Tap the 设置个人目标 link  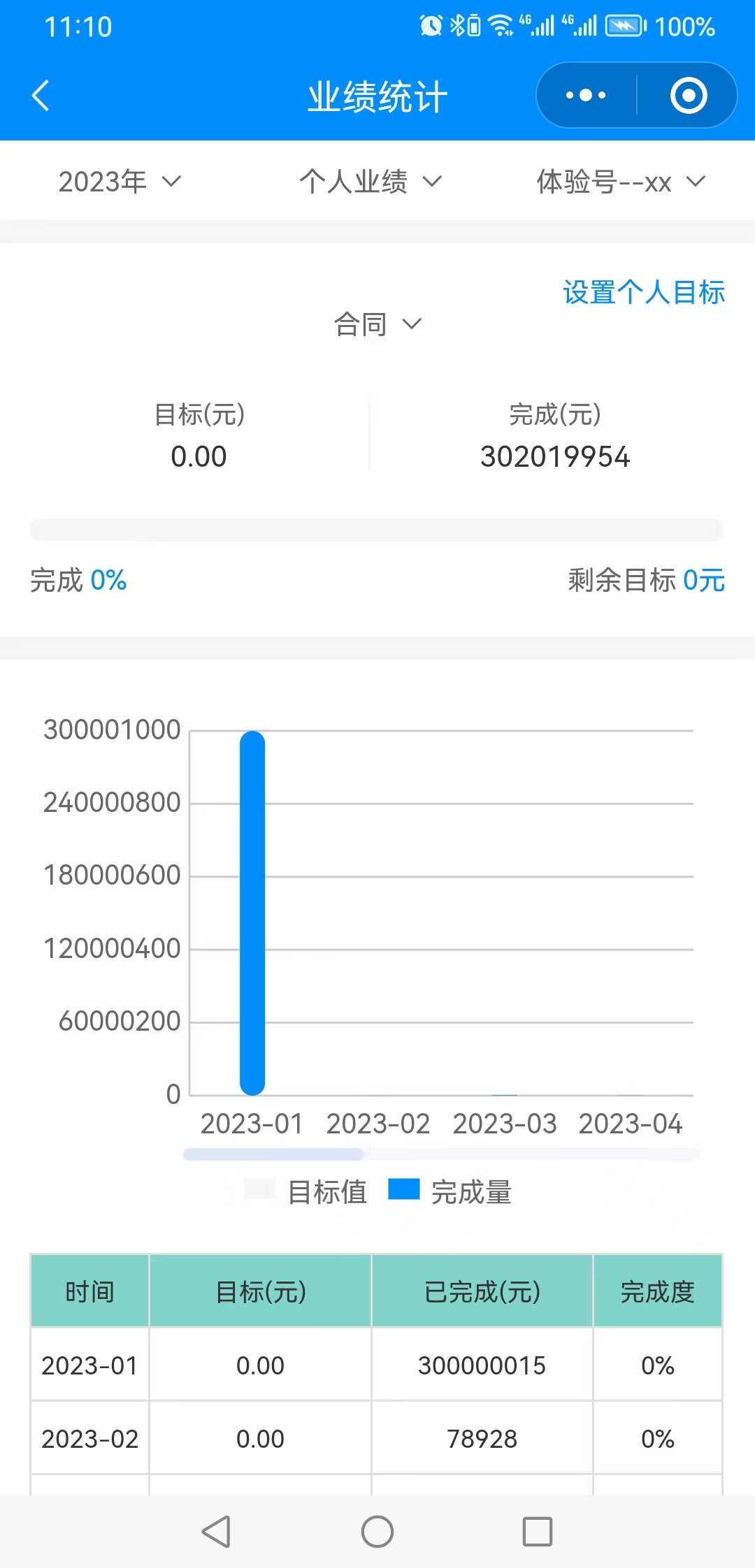(x=644, y=292)
